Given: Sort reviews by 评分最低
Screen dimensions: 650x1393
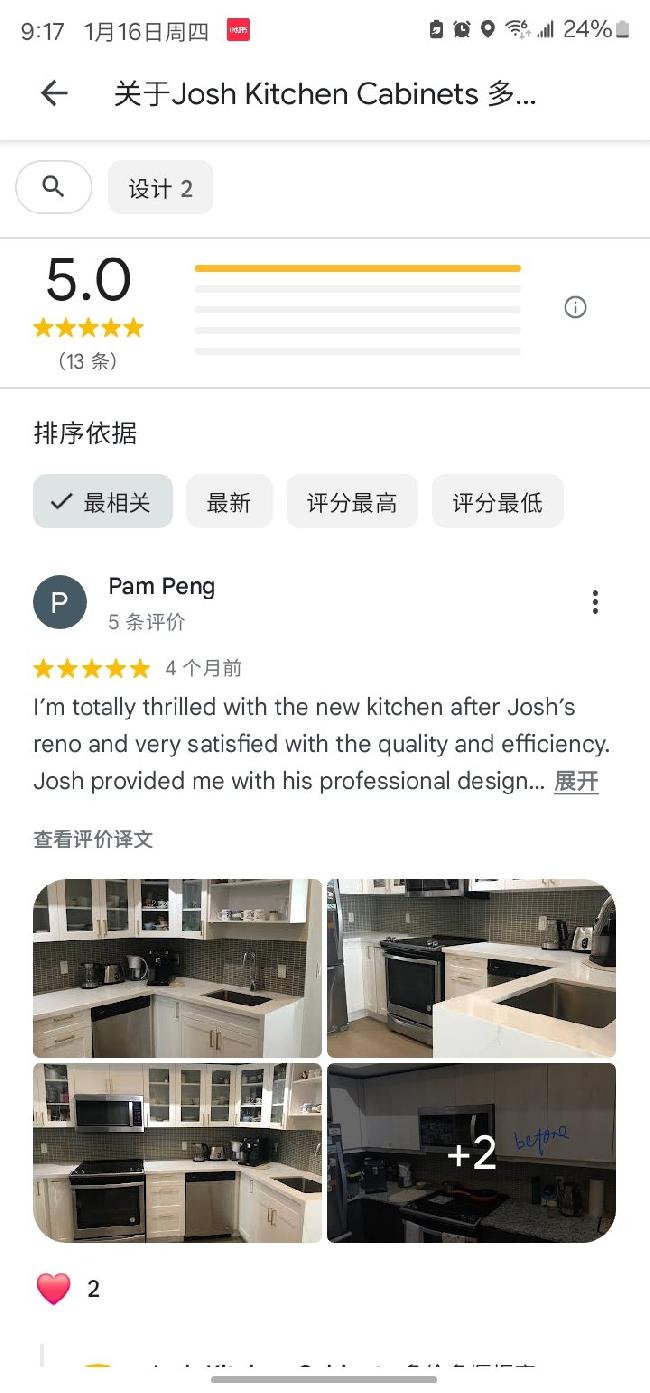Looking at the screenshot, I should coord(497,502).
